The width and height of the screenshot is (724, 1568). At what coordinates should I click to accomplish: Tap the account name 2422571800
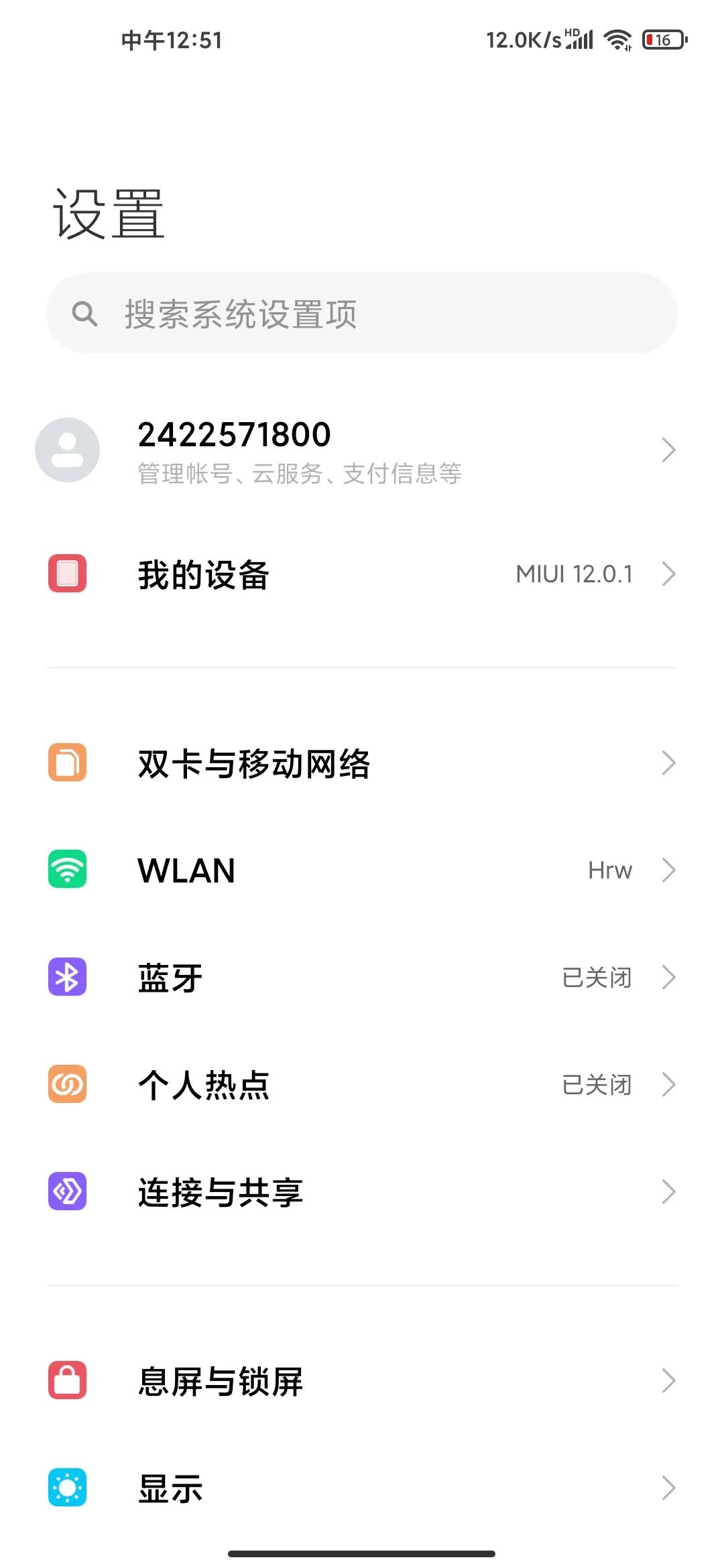[x=233, y=433]
